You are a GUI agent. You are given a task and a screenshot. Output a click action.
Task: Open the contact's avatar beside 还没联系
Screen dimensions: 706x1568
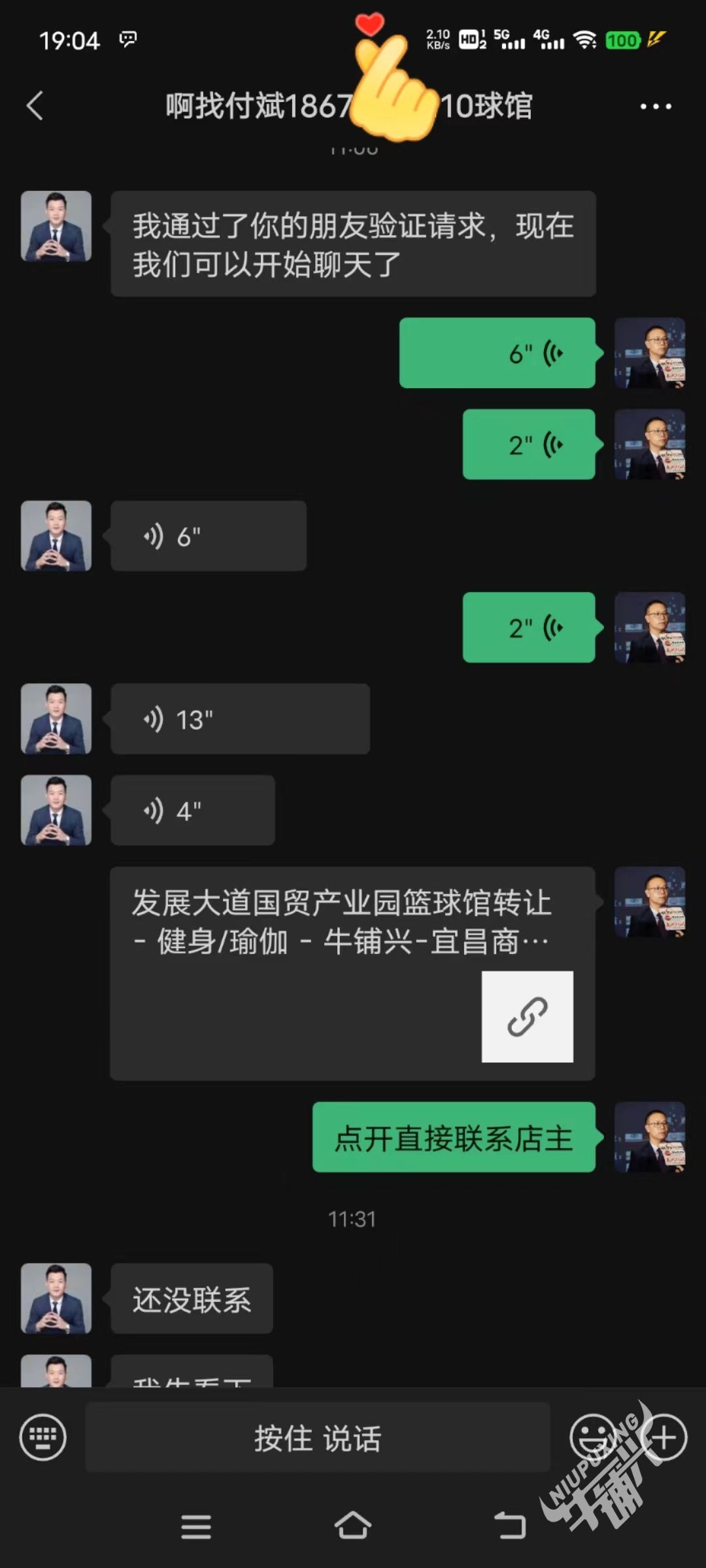[56, 1298]
